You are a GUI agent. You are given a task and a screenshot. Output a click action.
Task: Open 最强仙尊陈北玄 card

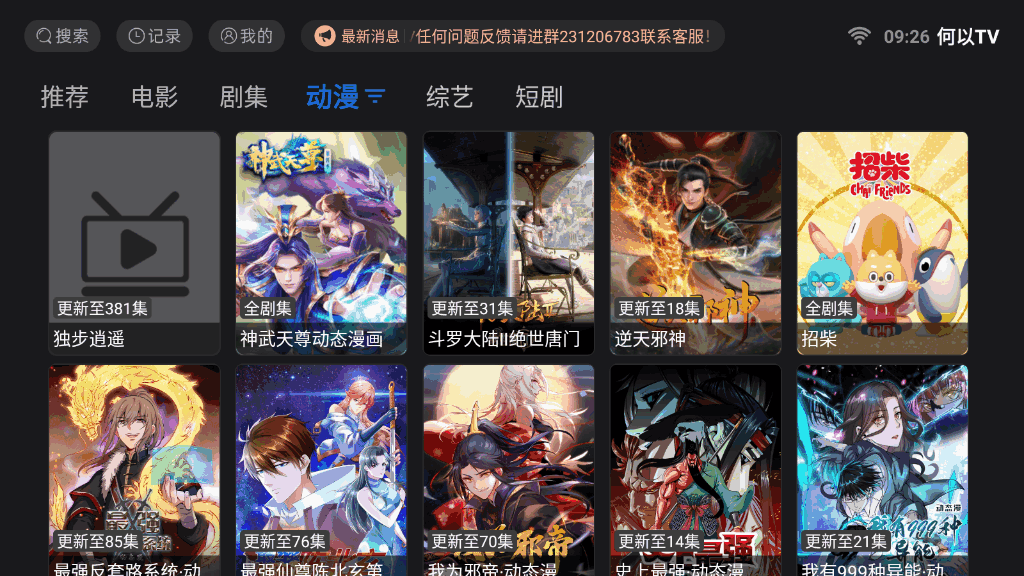coord(321,470)
